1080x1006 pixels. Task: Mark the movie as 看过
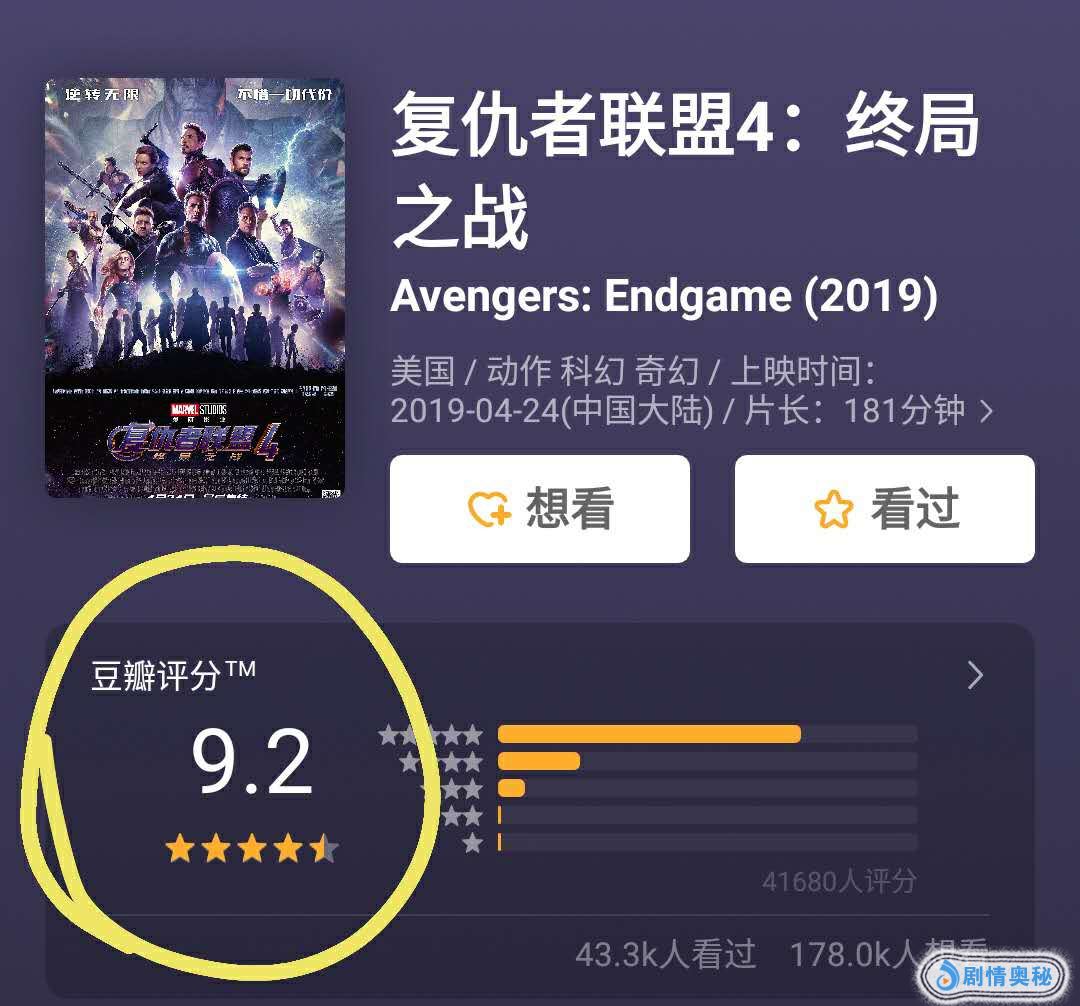point(884,509)
